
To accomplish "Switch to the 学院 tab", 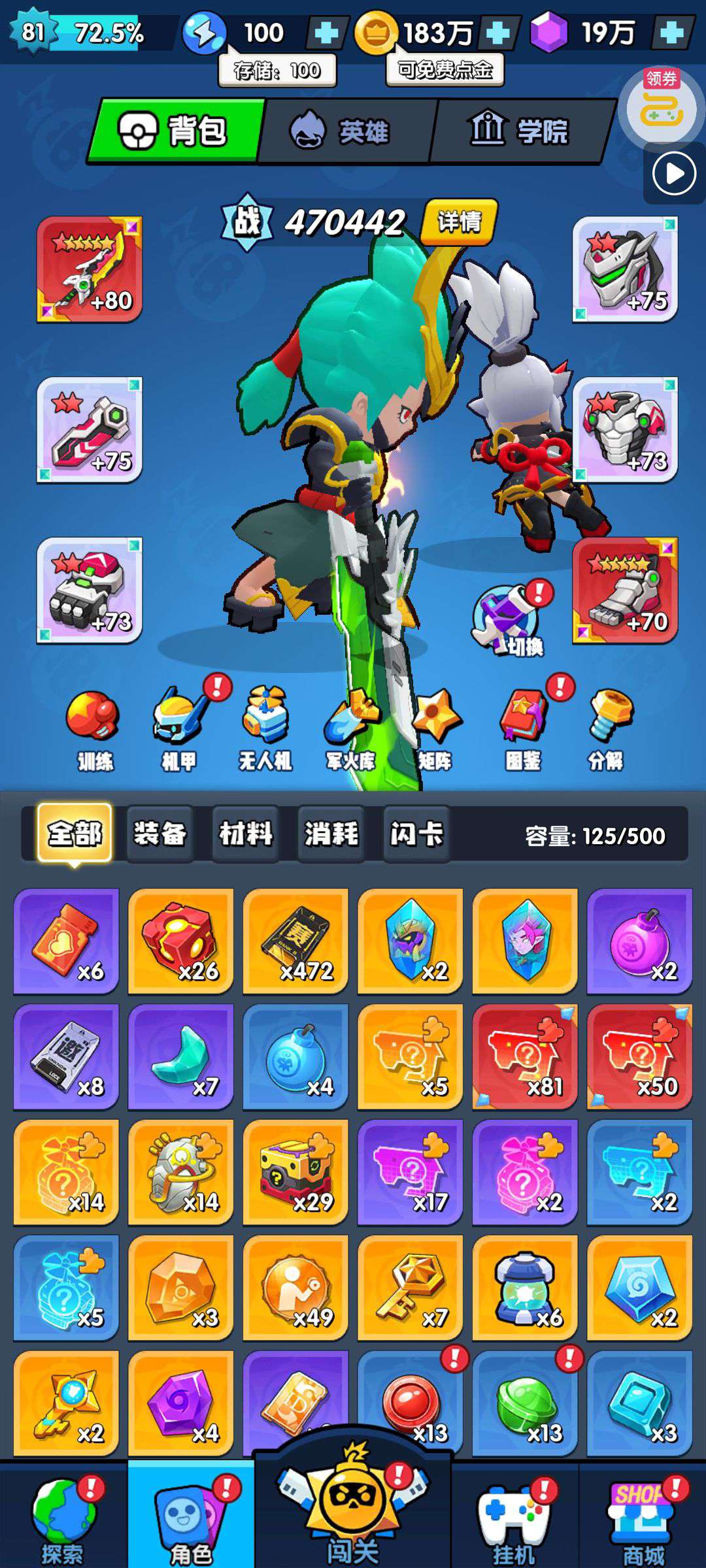I will 521,131.
